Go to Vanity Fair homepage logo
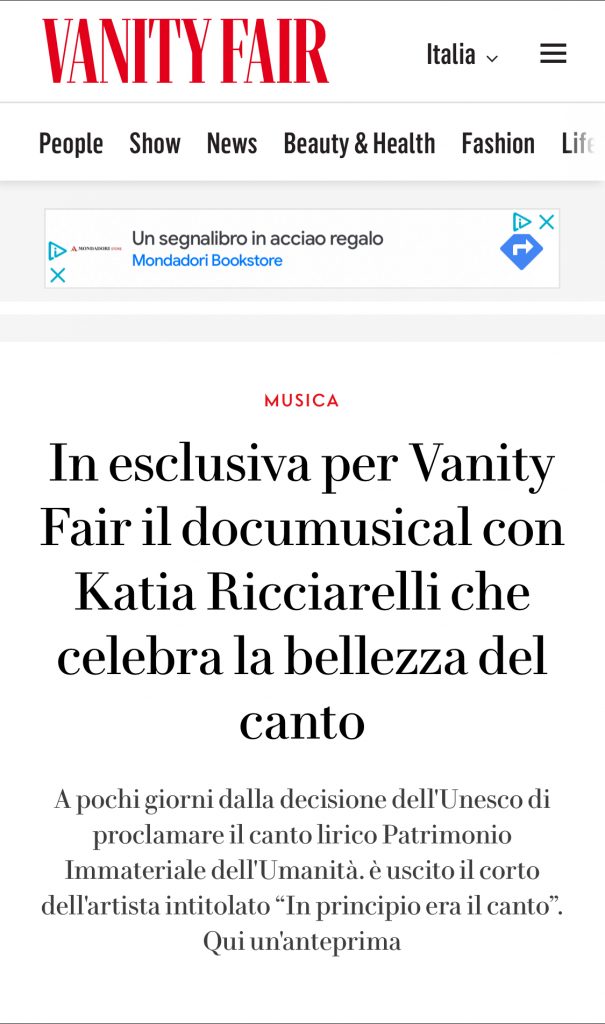Screen dimensions: 605x1024 click(186, 51)
